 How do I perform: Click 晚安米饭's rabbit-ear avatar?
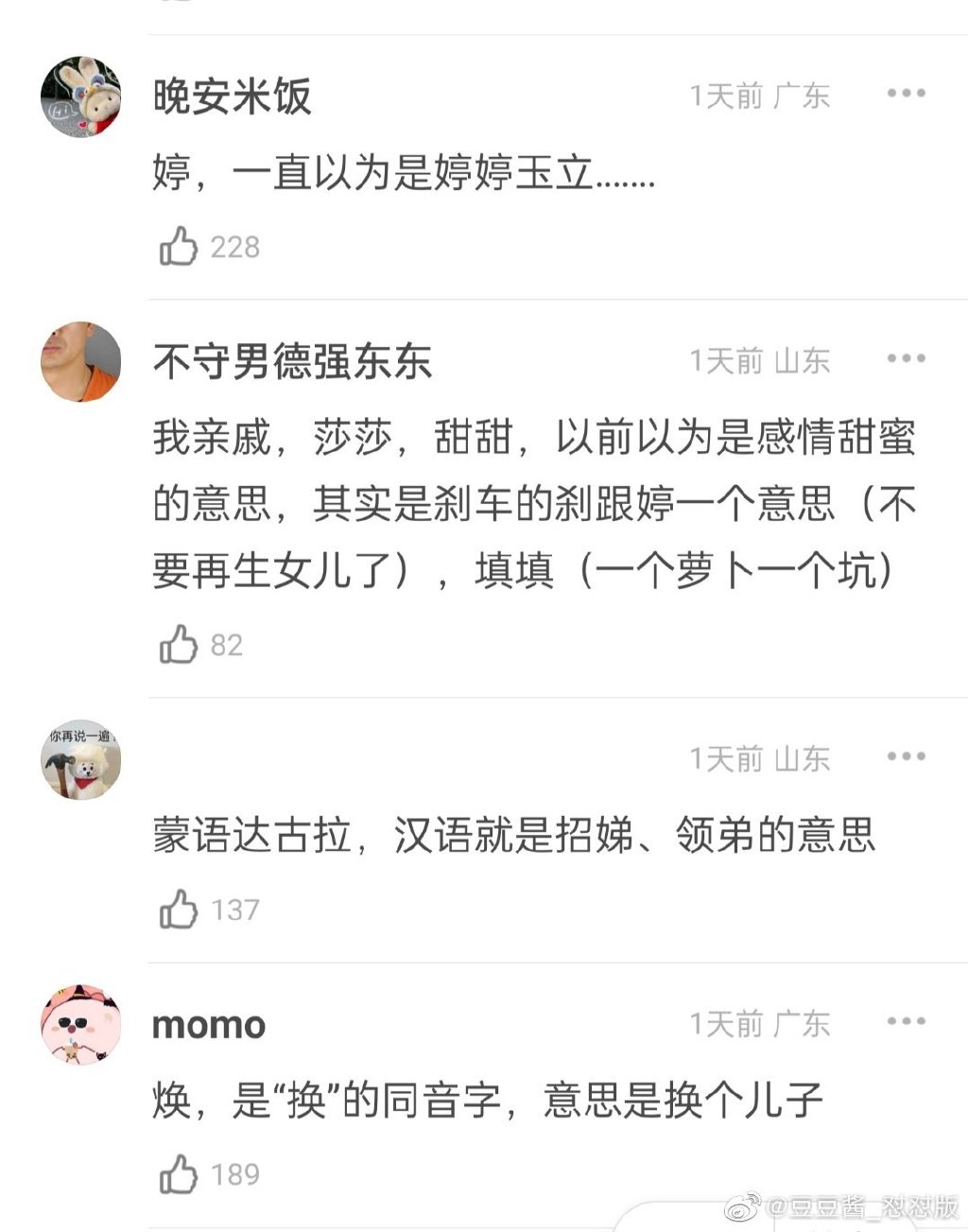[x=81, y=95]
